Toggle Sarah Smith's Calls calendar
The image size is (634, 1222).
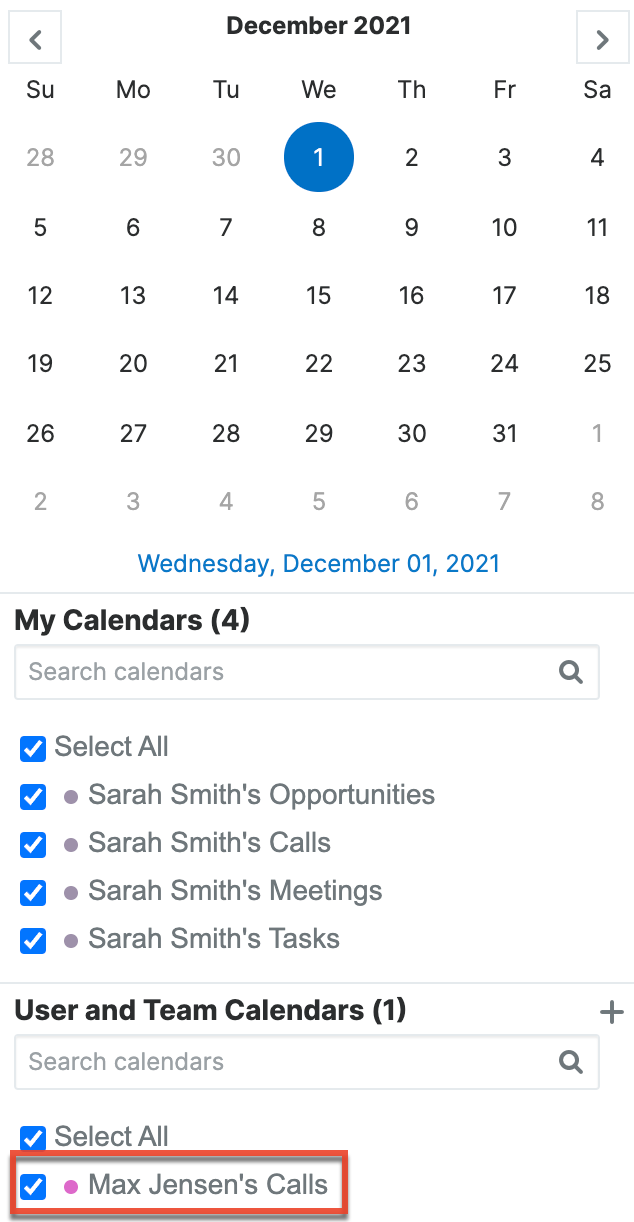[x=33, y=844]
